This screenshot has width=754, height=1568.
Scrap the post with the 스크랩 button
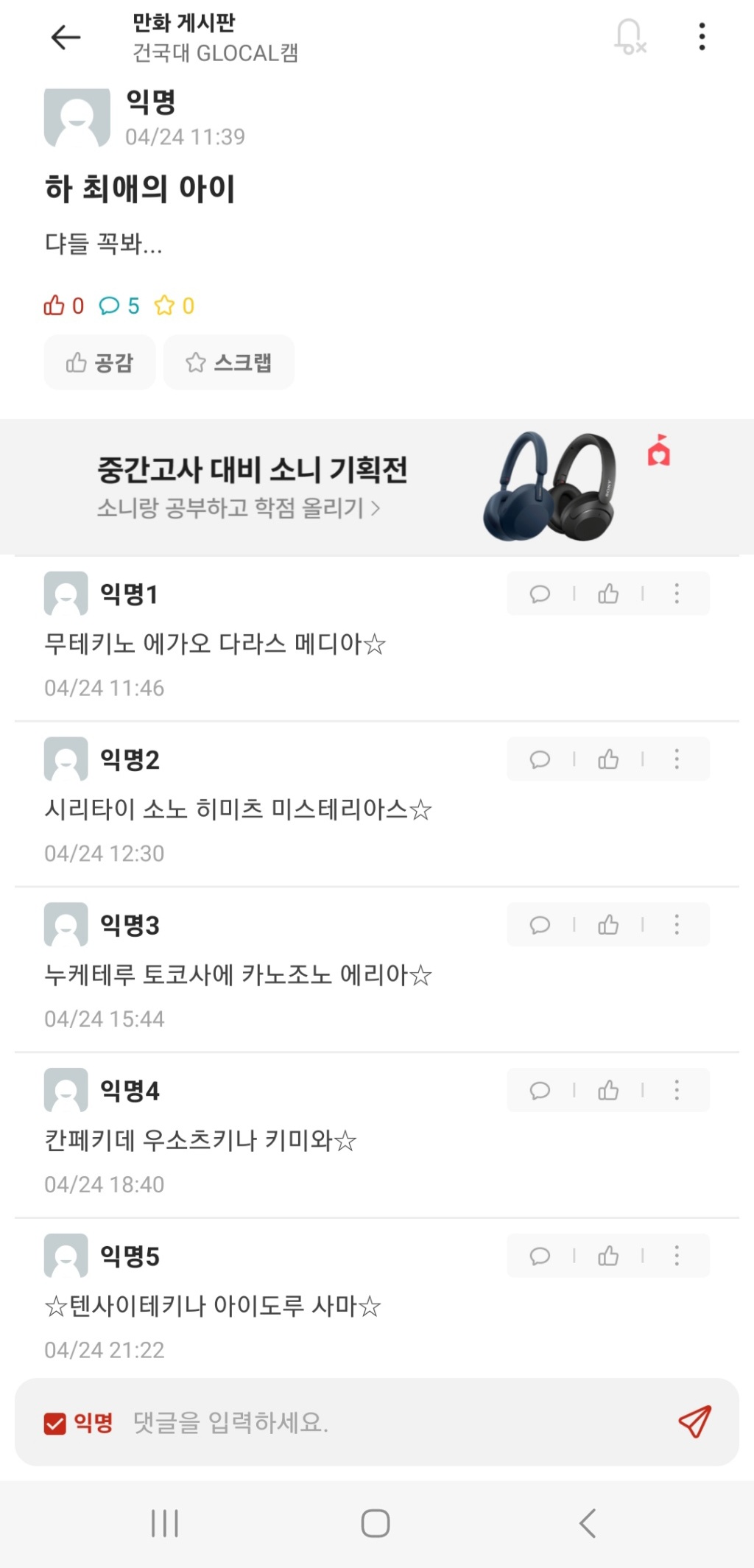click(229, 362)
